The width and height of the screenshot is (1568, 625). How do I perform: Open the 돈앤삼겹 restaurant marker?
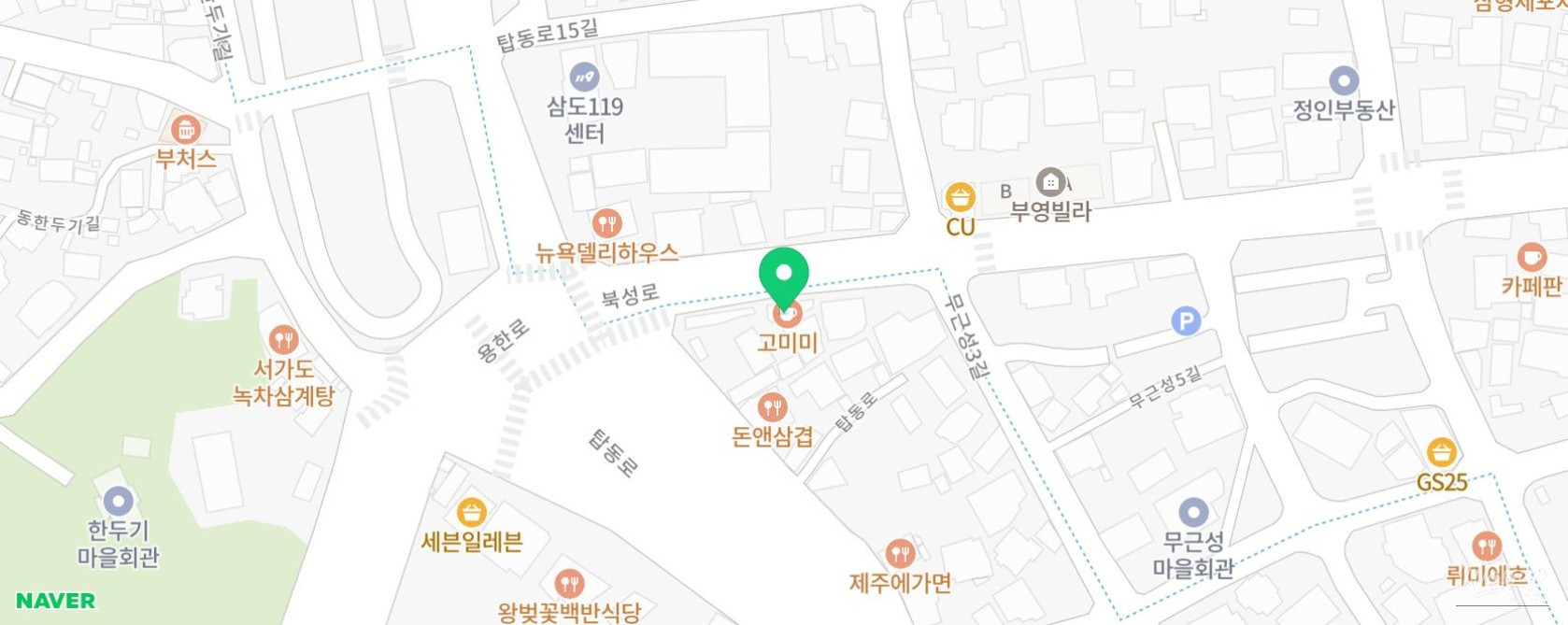pyautogui.click(x=772, y=407)
